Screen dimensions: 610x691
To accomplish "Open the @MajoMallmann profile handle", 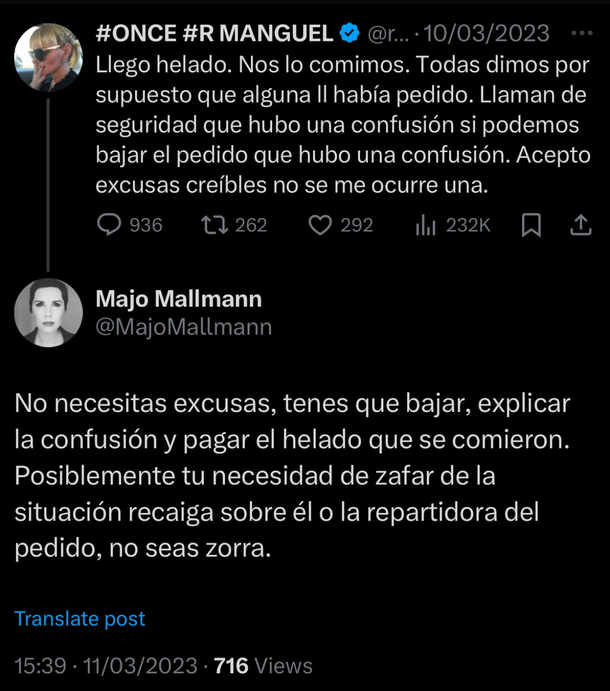I will [x=183, y=327].
